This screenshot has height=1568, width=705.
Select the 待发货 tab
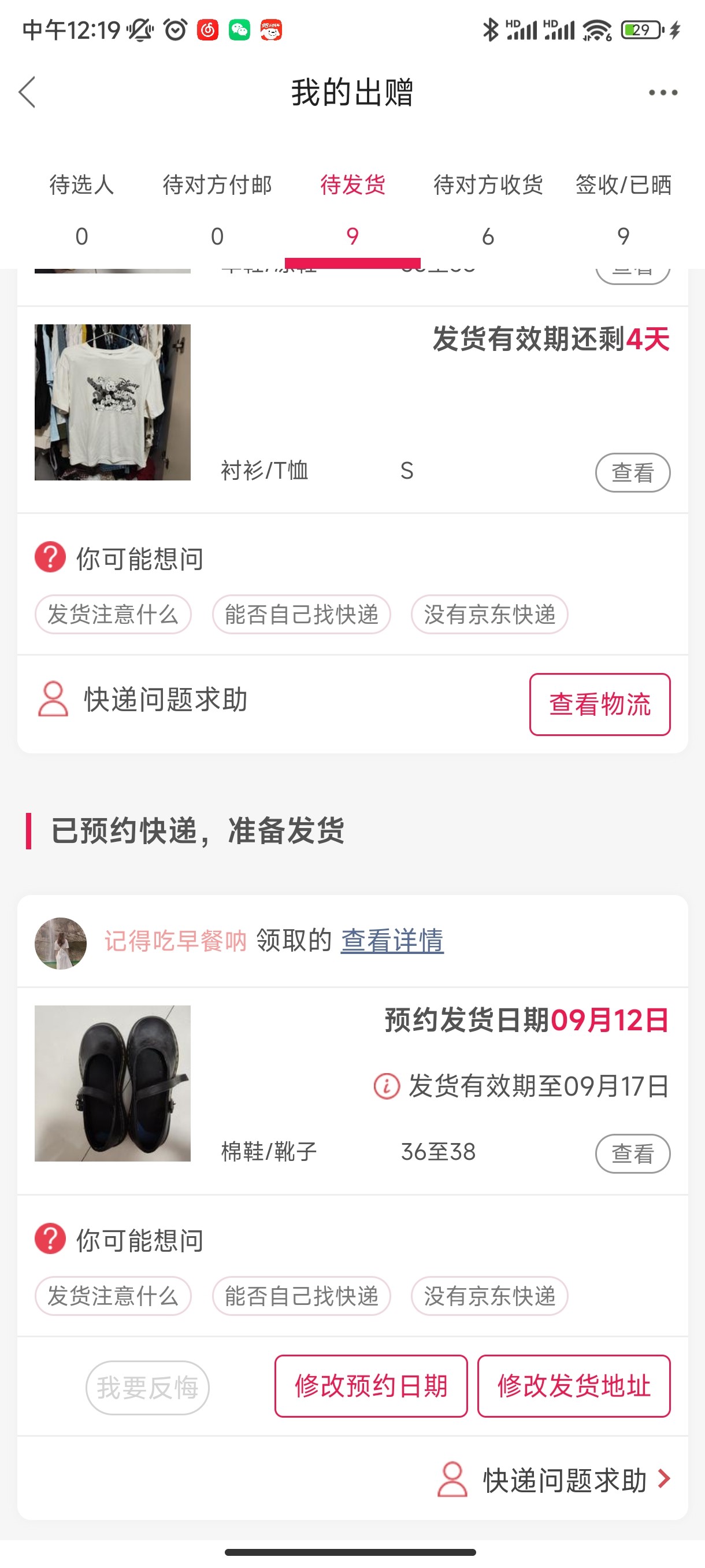pyautogui.click(x=353, y=208)
